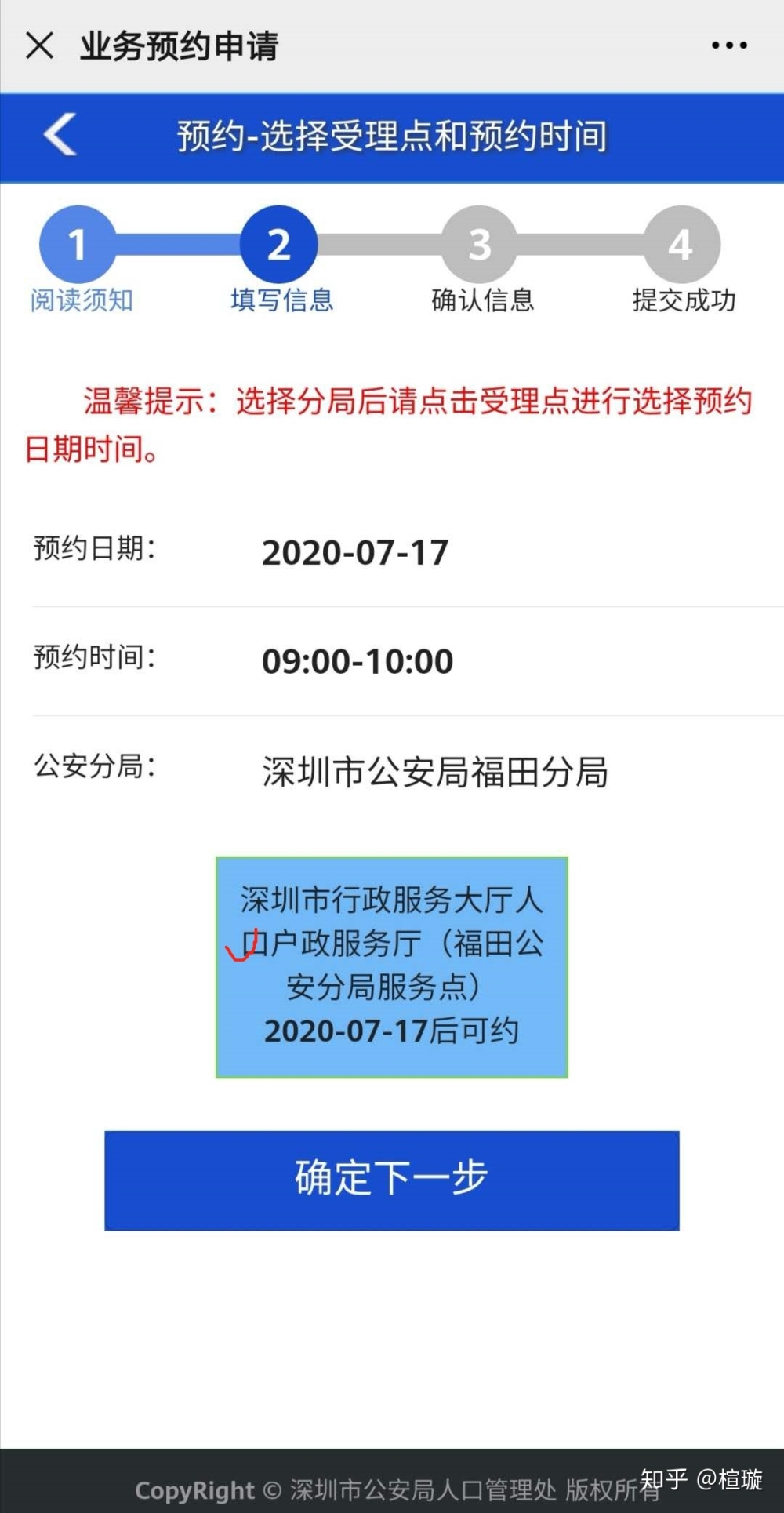
Task: Select the 福田公安分局服务点 service hall
Action: click(x=392, y=967)
